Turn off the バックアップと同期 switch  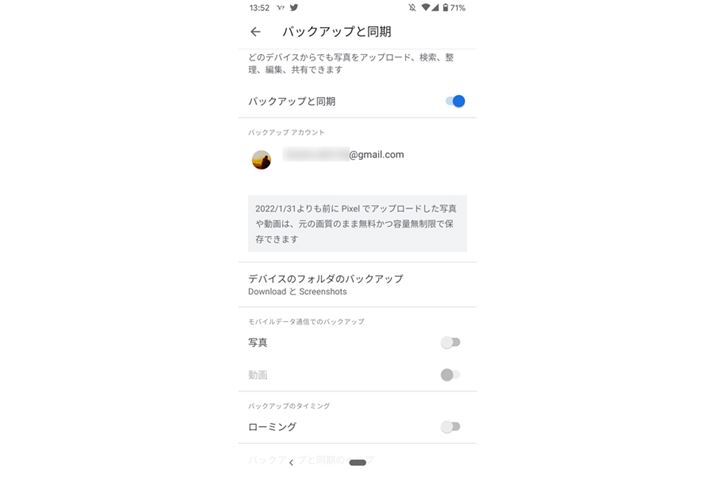coord(454,101)
